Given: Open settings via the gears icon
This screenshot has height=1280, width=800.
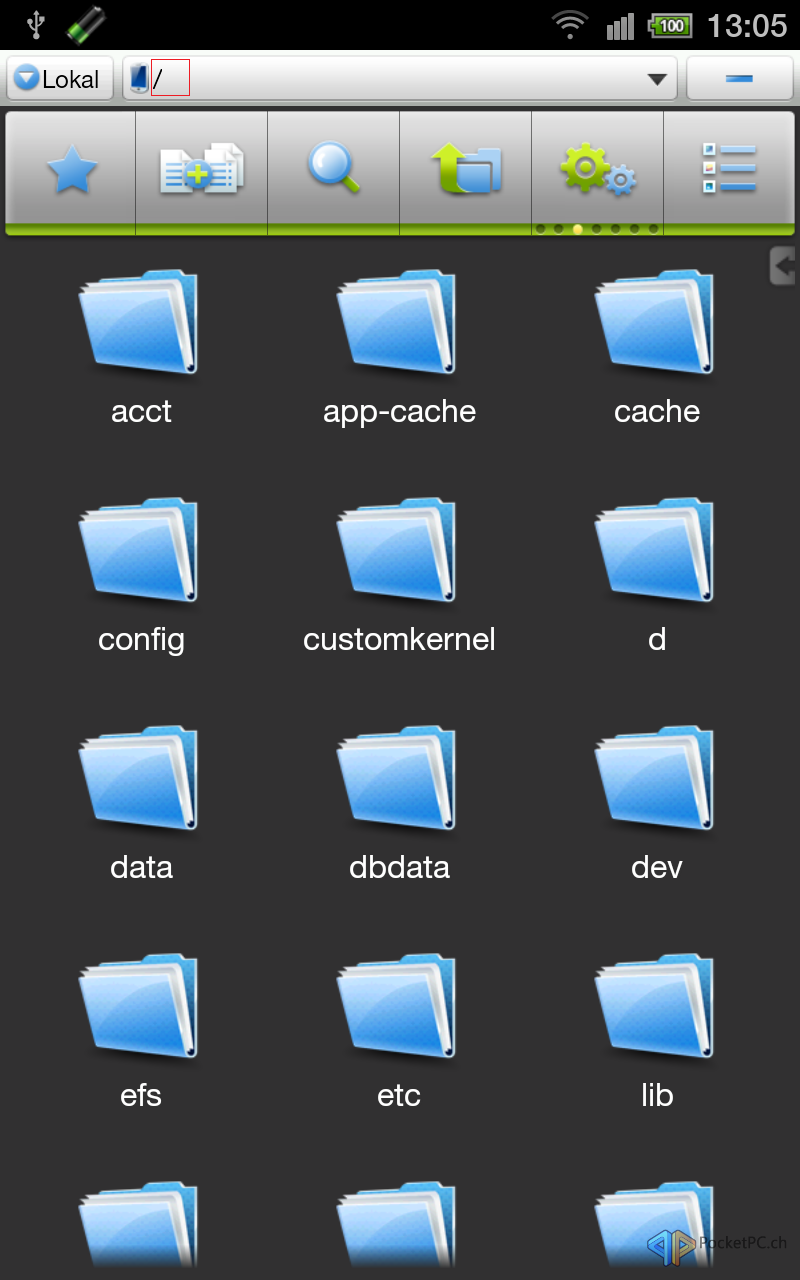Looking at the screenshot, I should (598, 170).
